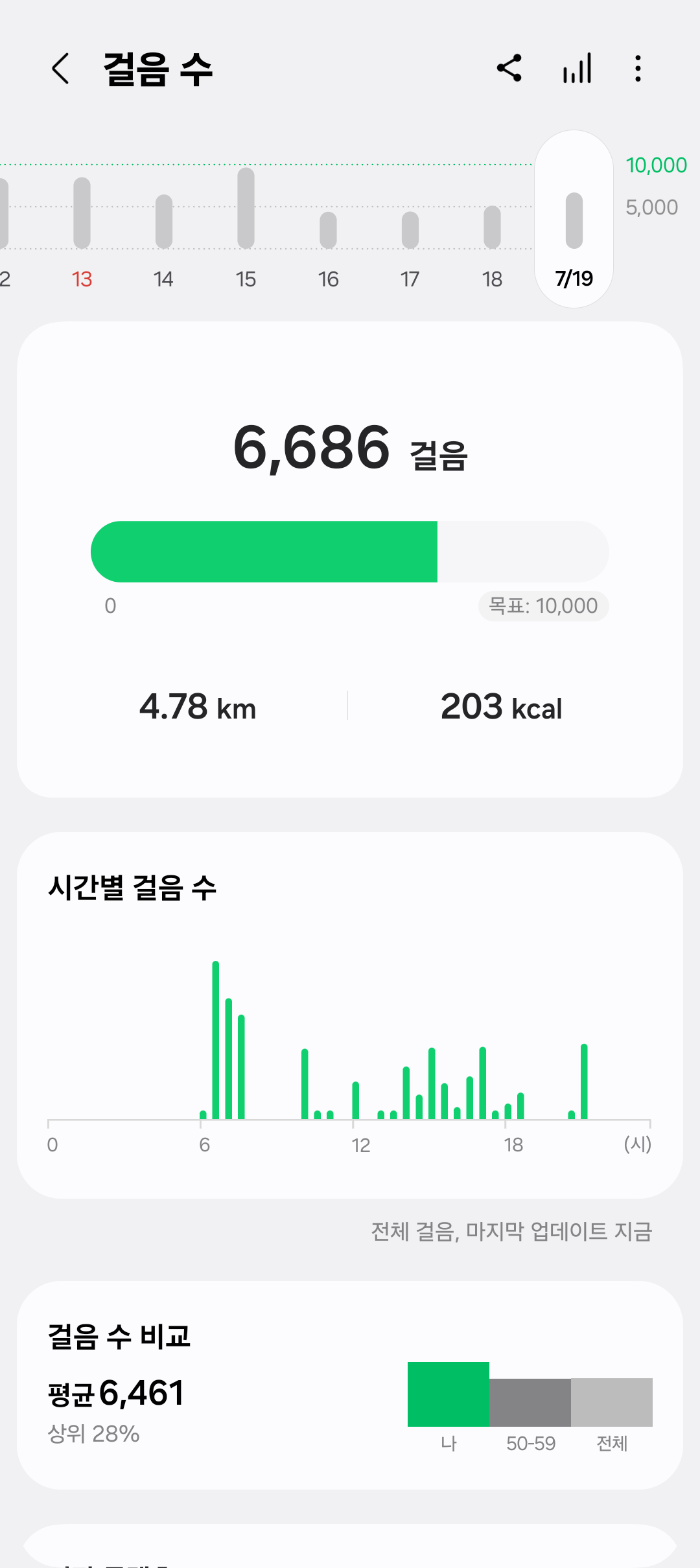Go back from the 걸음 수 screen
This screenshot has width=700, height=1568.
60,69
